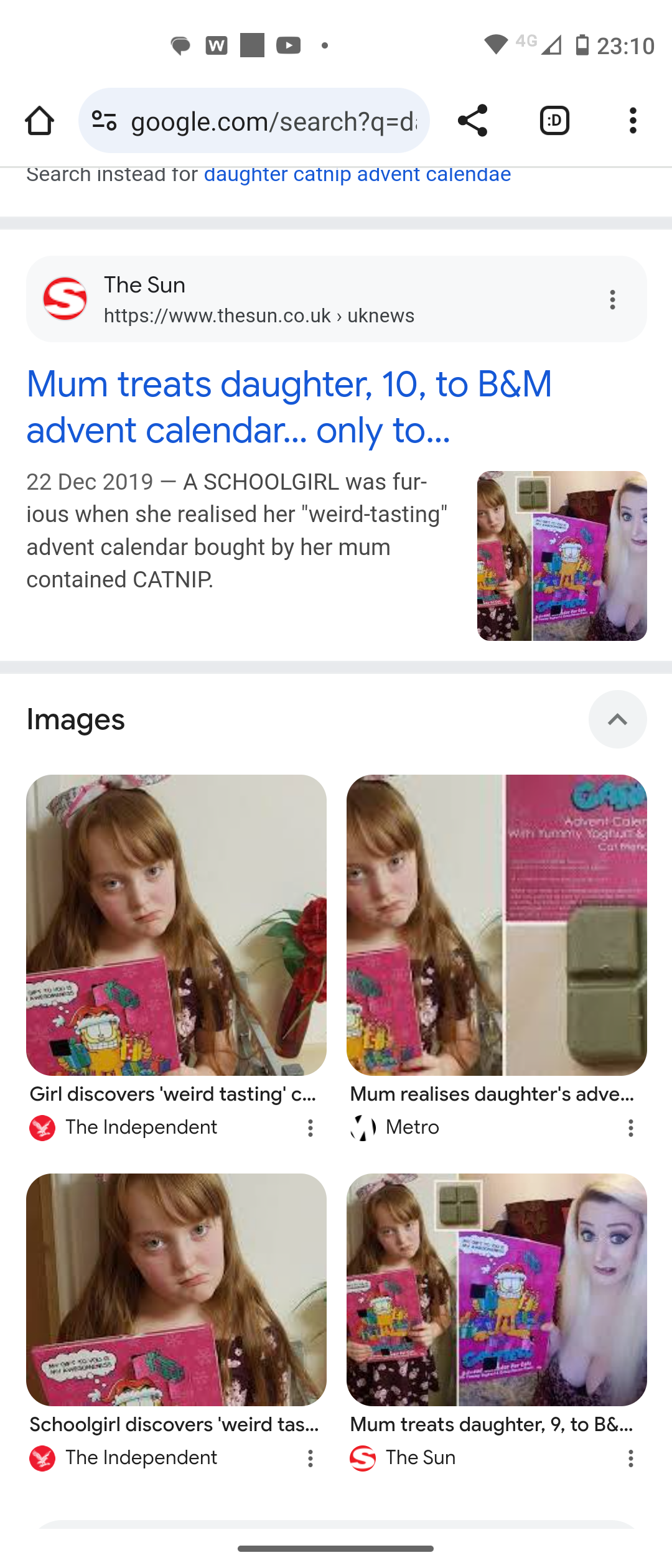This screenshot has height=1568, width=672.
Task: Open the Metro Mum realises daughter's image
Action: 497,925
